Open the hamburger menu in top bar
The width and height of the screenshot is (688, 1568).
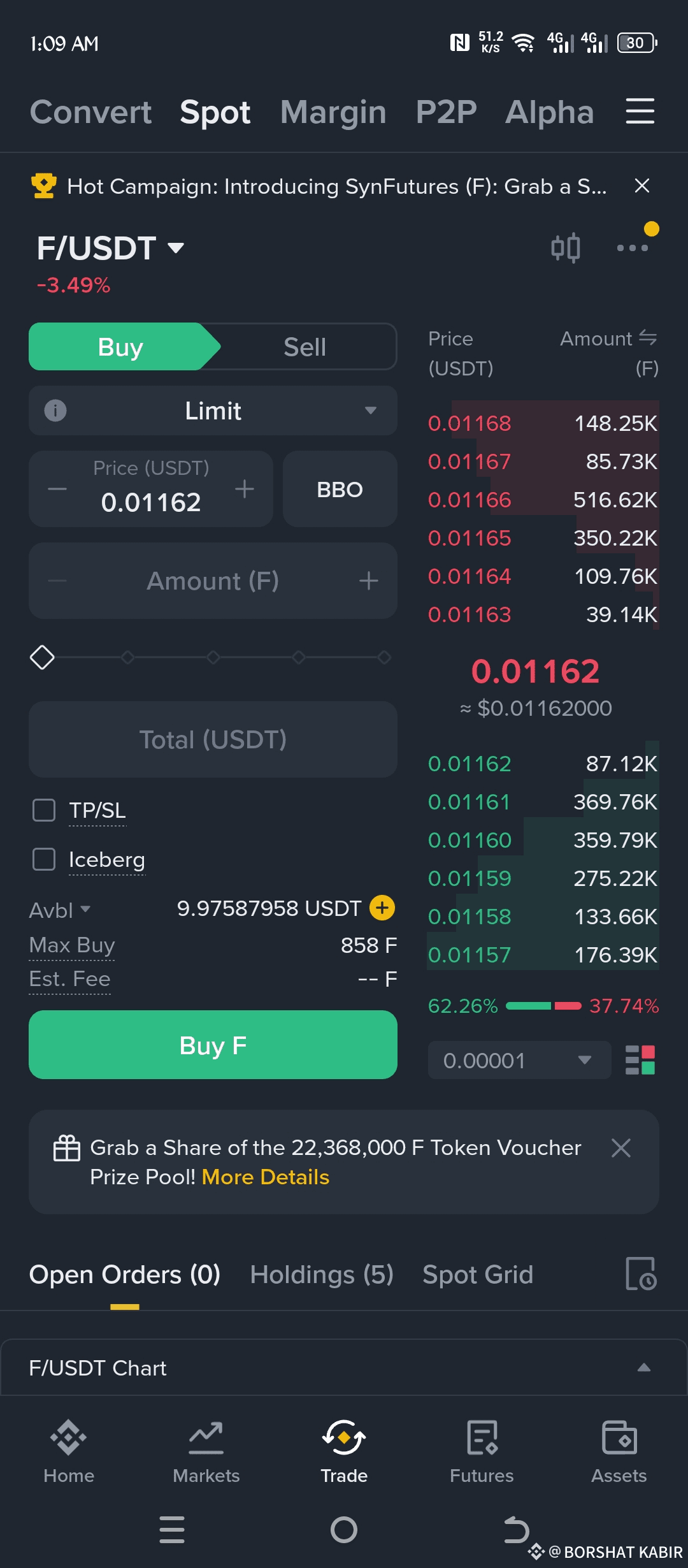click(x=640, y=112)
